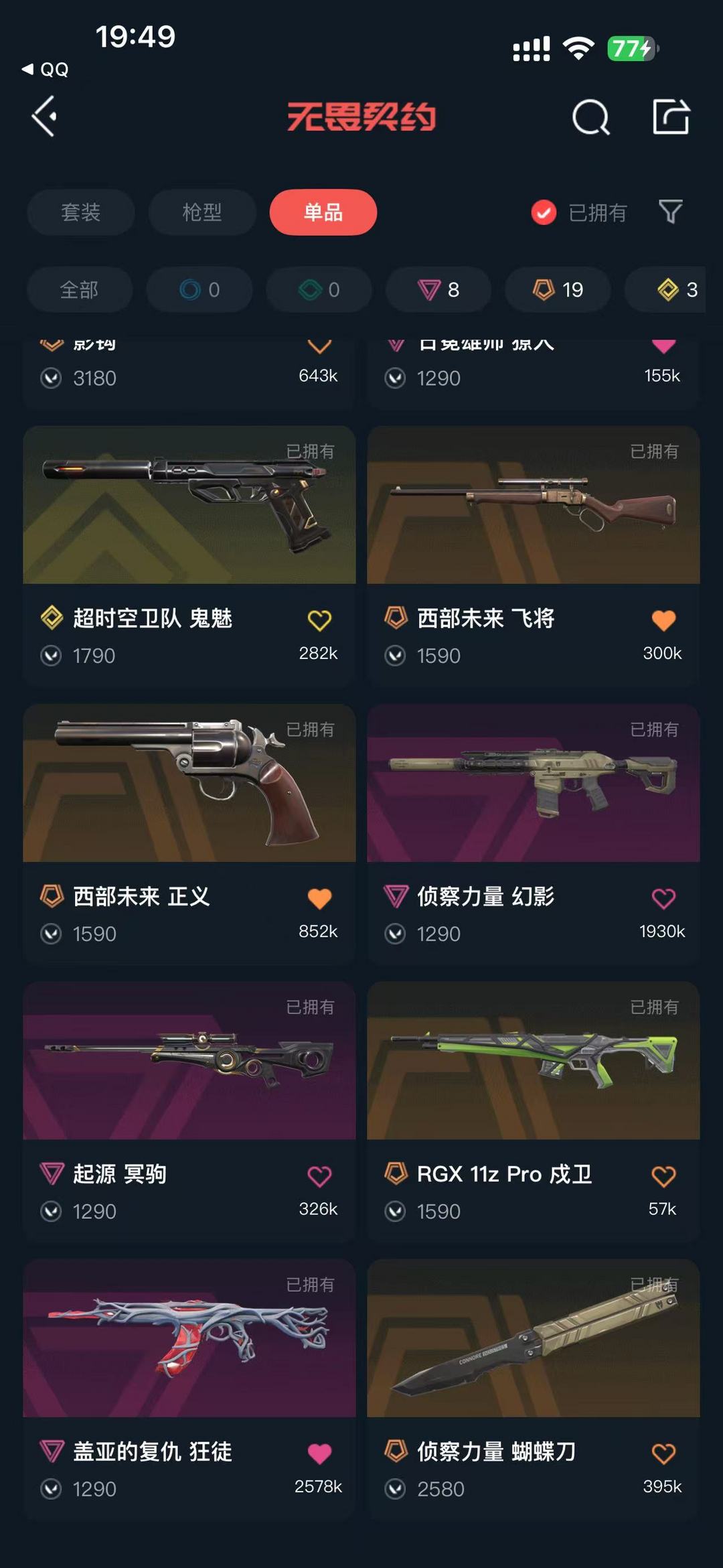The height and width of the screenshot is (1568, 723).
Task: Switch to the 枪型 tab
Action: pyautogui.click(x=202, y=213)
